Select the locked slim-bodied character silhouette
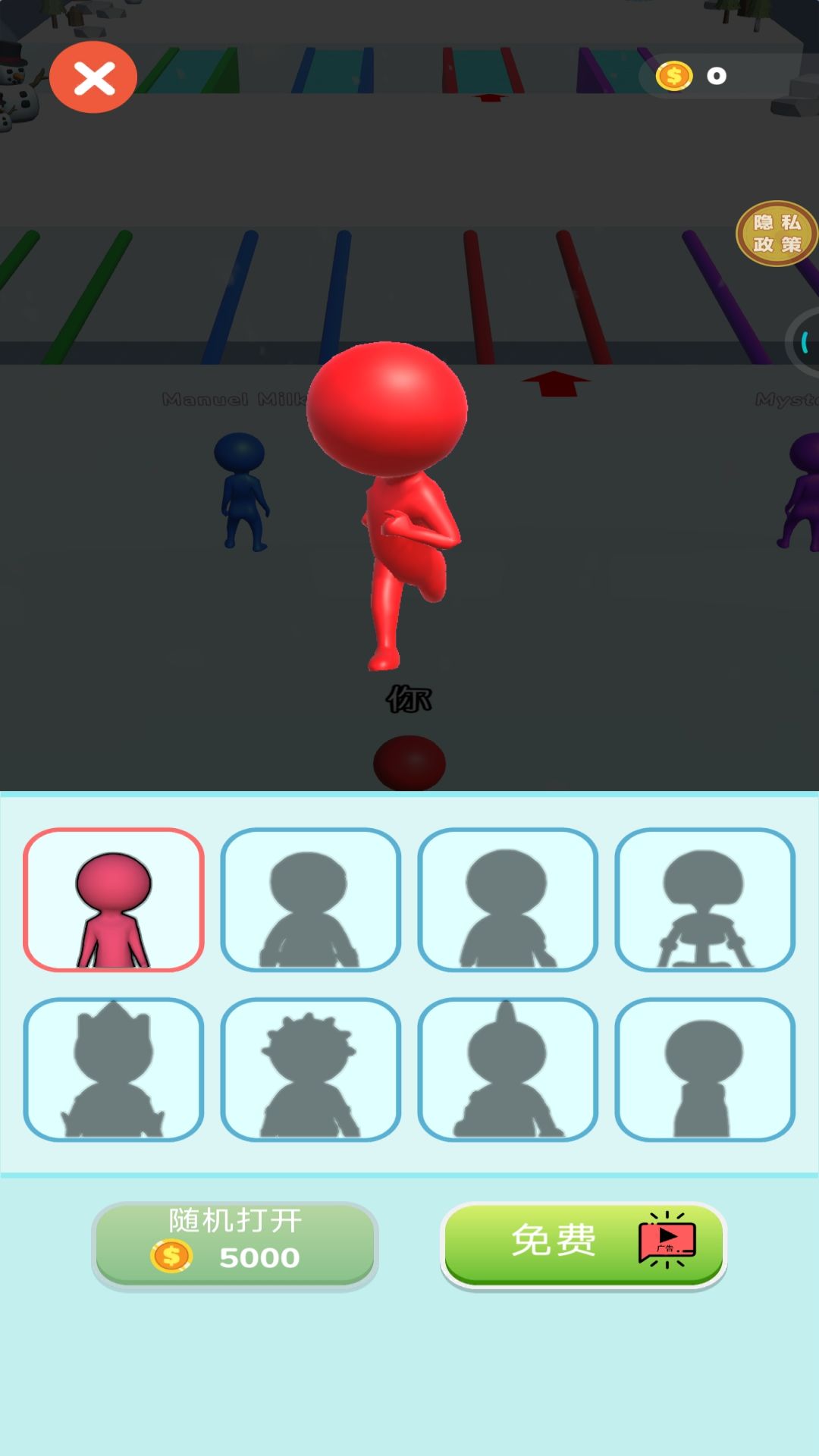 pos(704,1069)
